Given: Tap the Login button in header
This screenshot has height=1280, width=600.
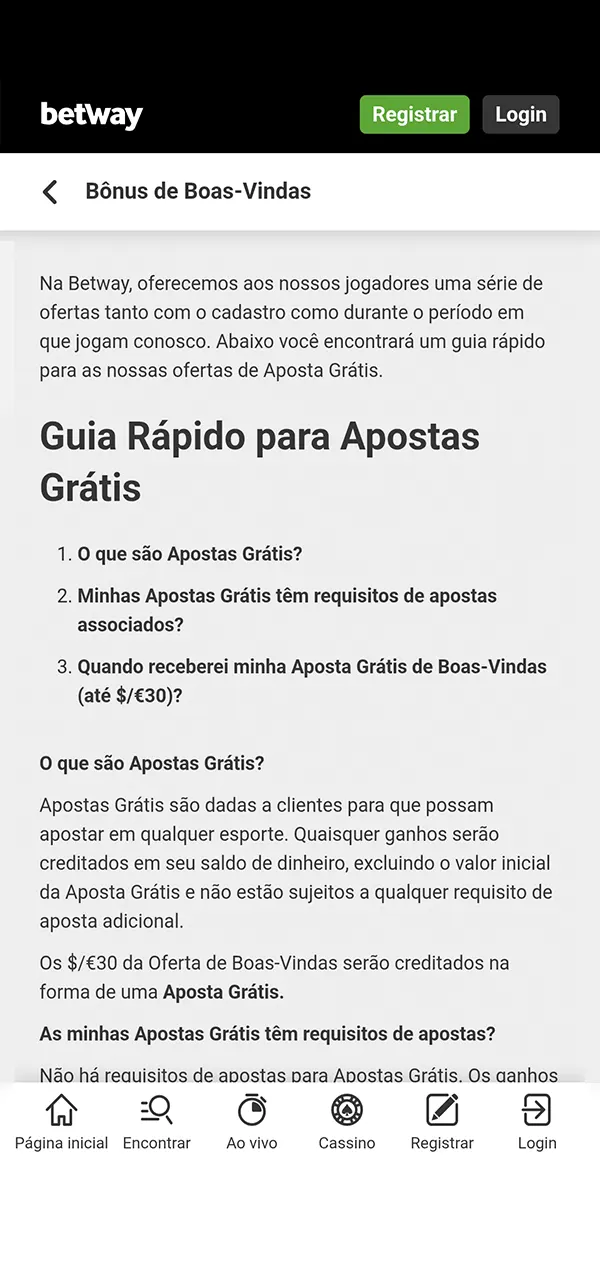Looking at the screenshot, I should click(x=520, y=115).
